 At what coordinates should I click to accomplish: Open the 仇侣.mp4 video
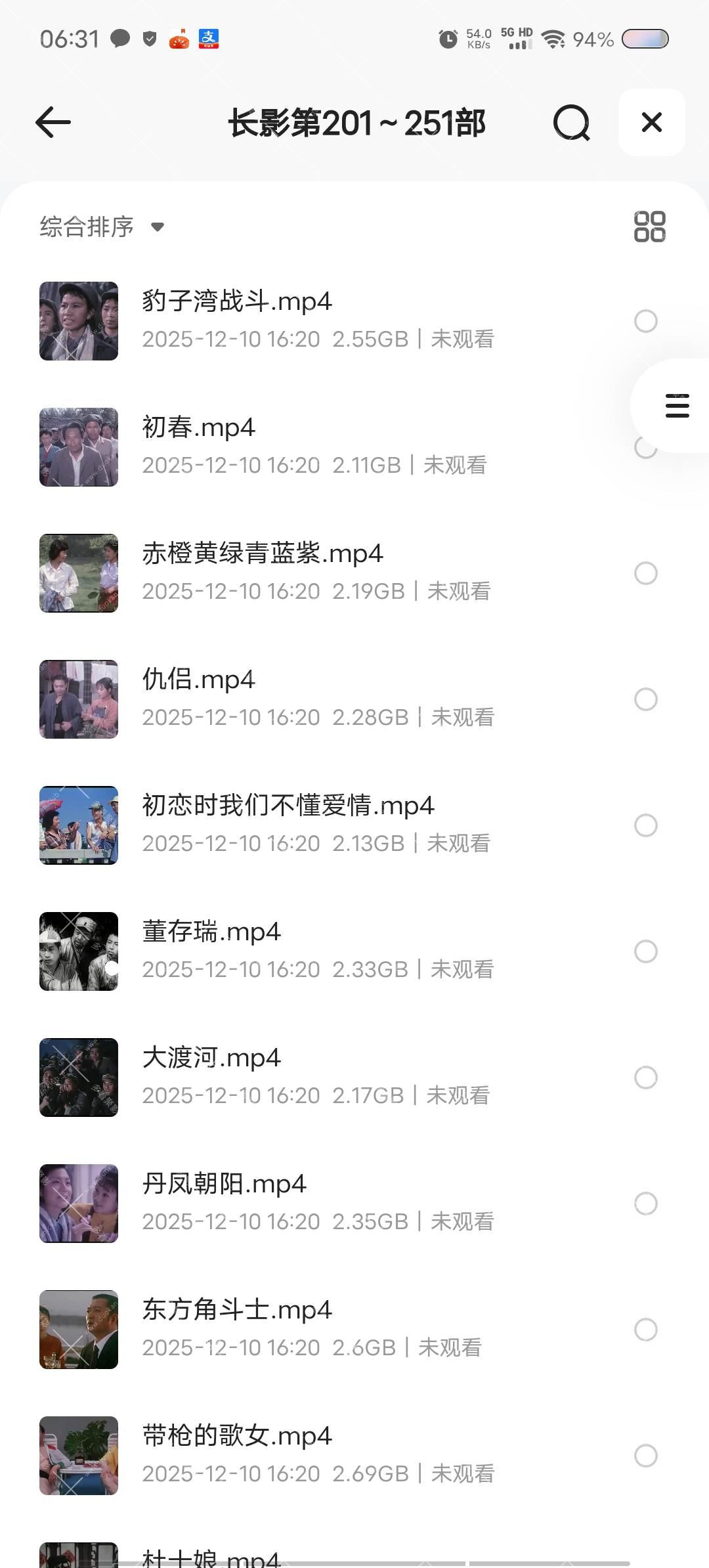point(198,680)
